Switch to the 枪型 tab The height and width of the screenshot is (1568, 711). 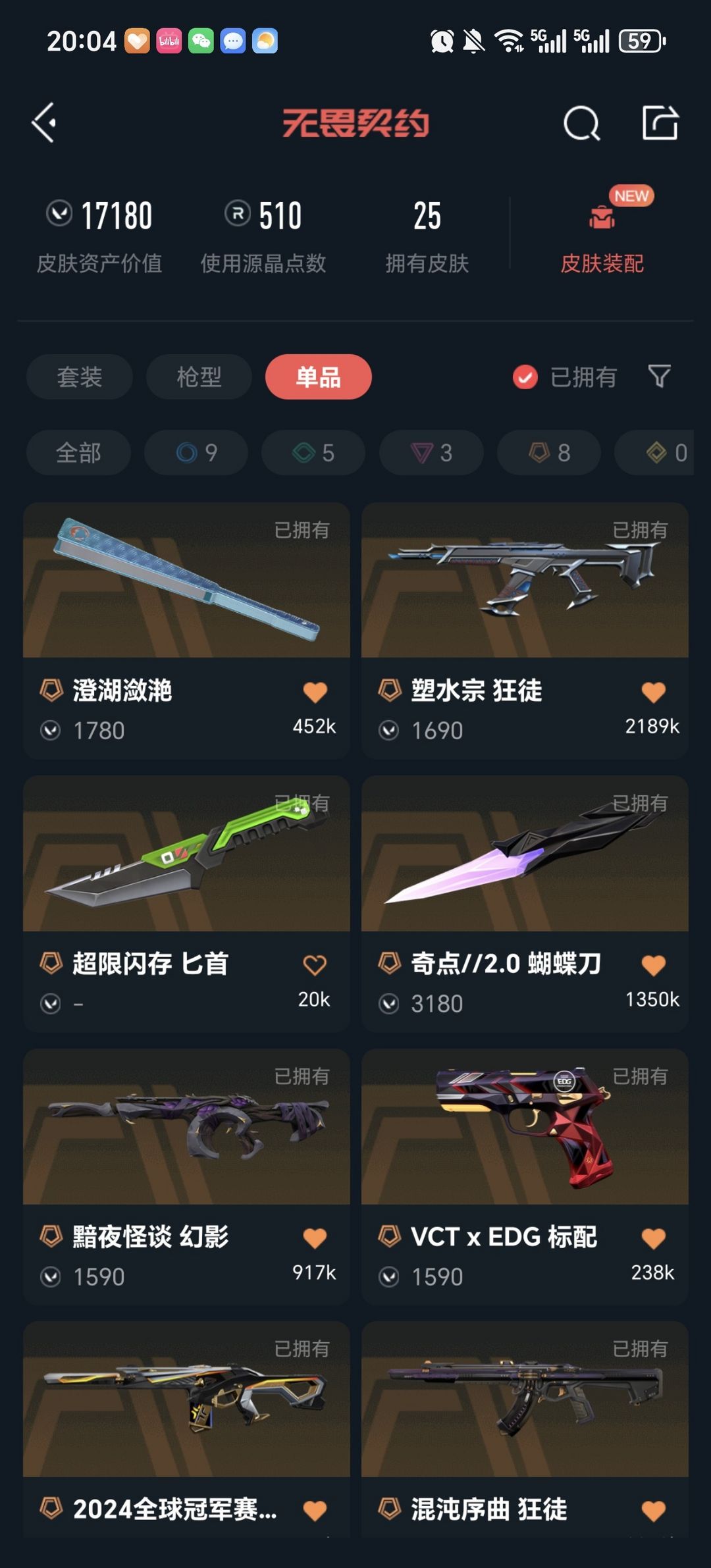point(199,377)
